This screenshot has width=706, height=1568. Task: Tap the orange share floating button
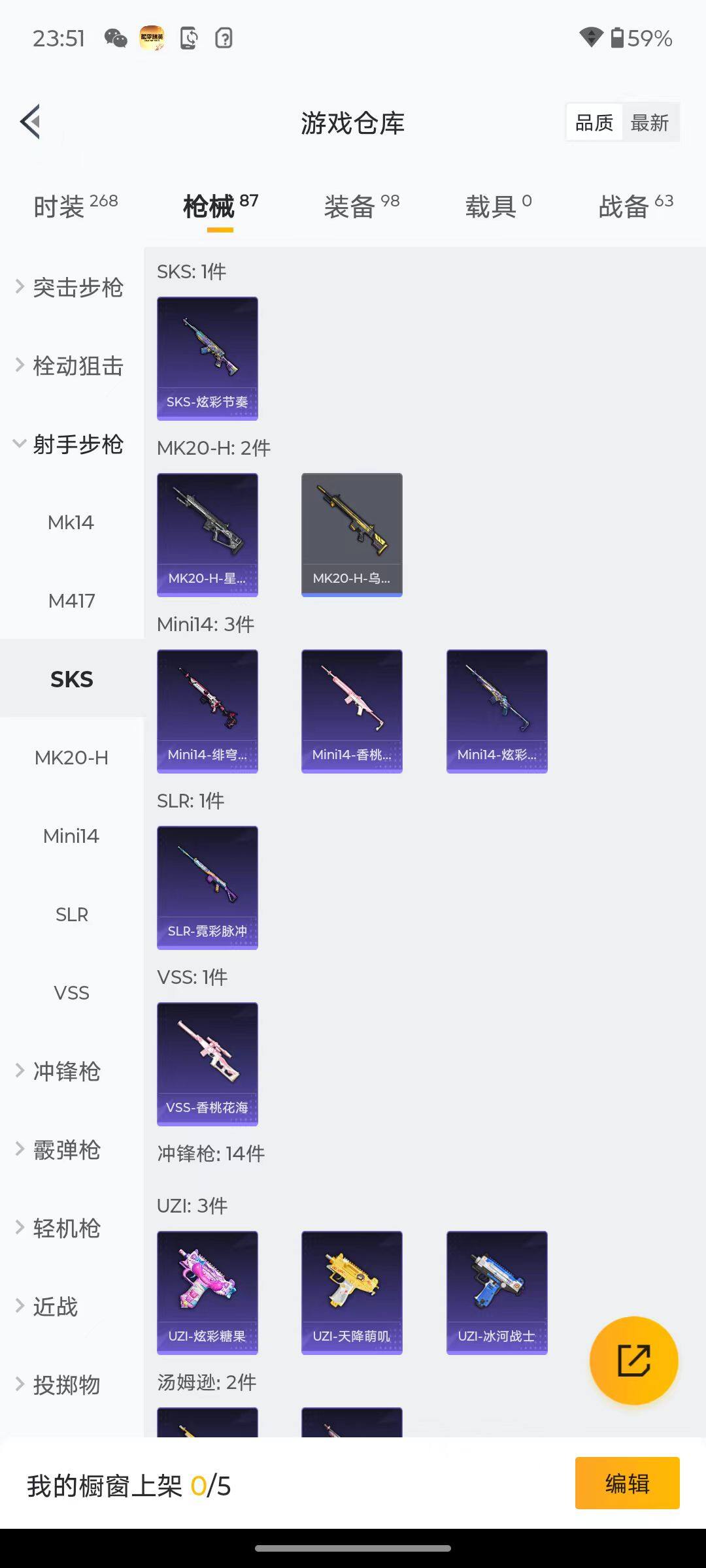633,1360
